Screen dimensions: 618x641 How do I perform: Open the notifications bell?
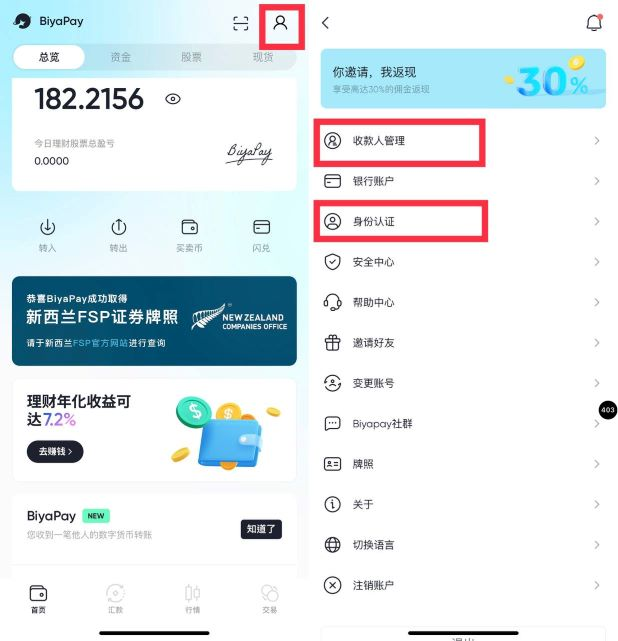[x=594, y=23]
